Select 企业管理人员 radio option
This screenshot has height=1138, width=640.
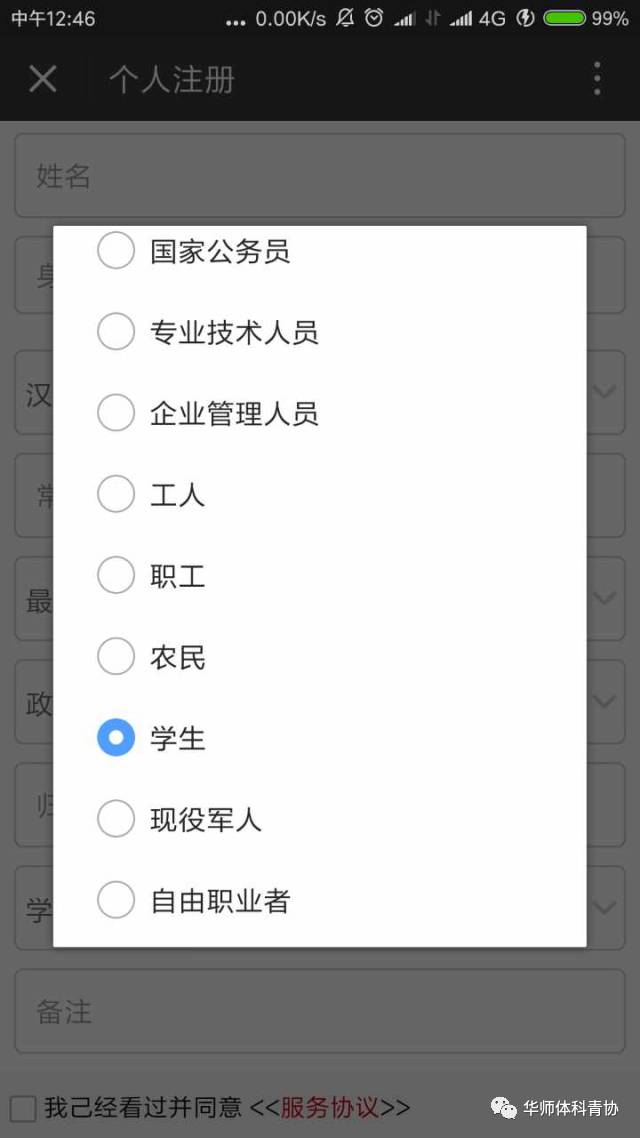(319, 413)
